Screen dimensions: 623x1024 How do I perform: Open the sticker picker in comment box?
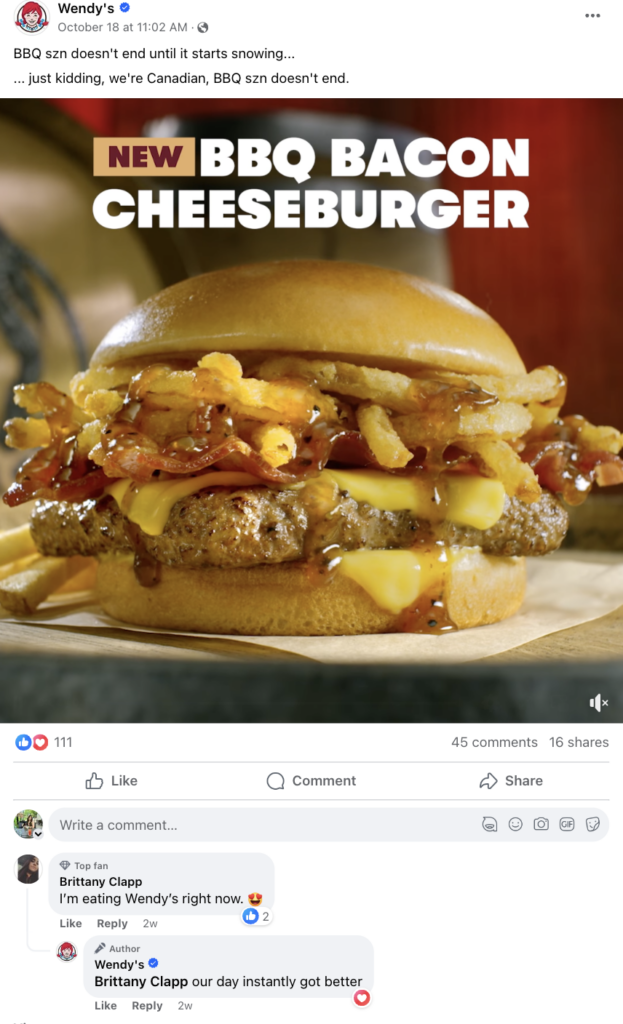[592, 824]
